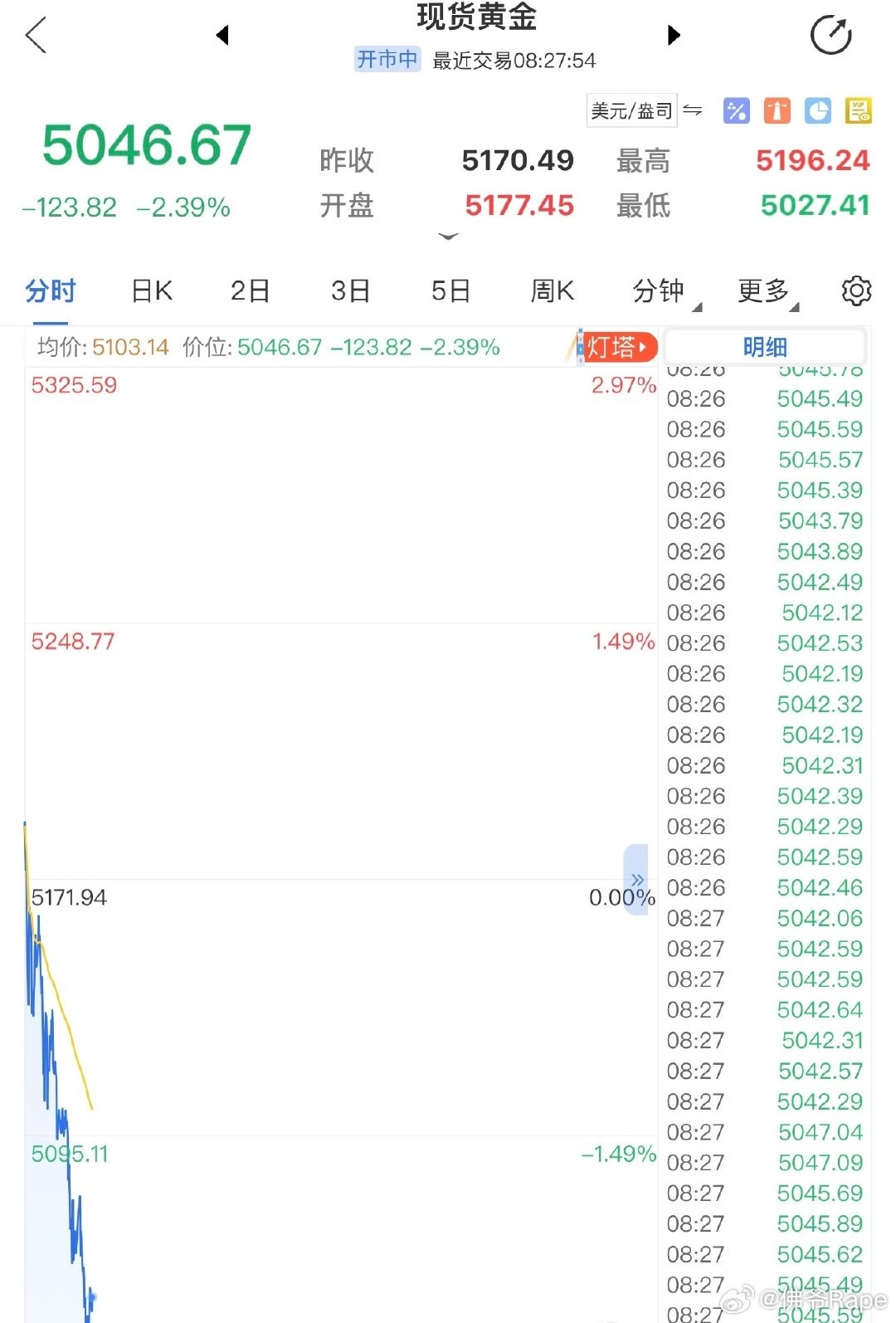The image size is (896, 1323).
Task: Toggle currency unit with the 美元/盎司 swap arrows
Action: pos(694,110)
